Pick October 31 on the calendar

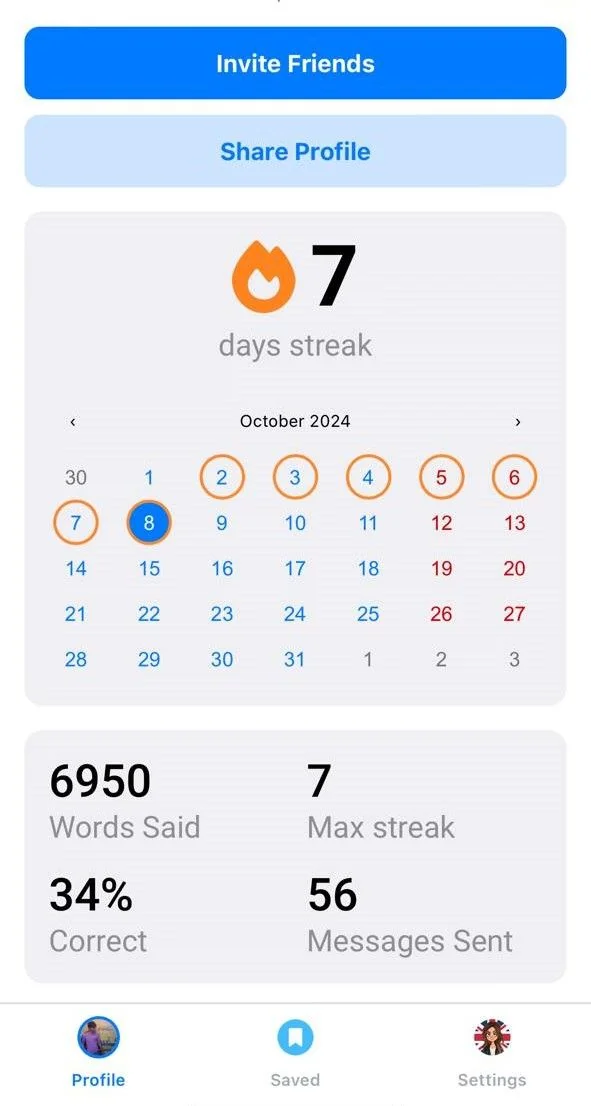click(295, 660)
